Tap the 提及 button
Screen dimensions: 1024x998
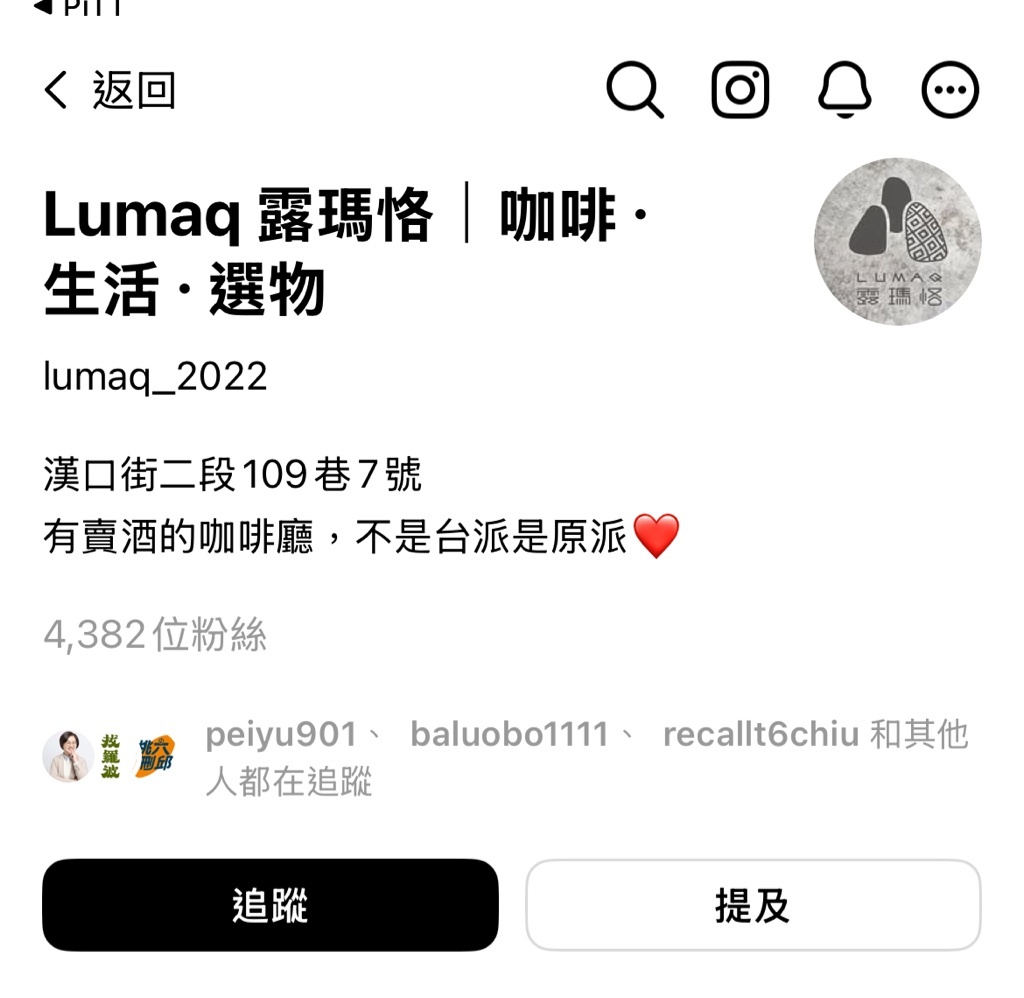click(x=753, y=905)
